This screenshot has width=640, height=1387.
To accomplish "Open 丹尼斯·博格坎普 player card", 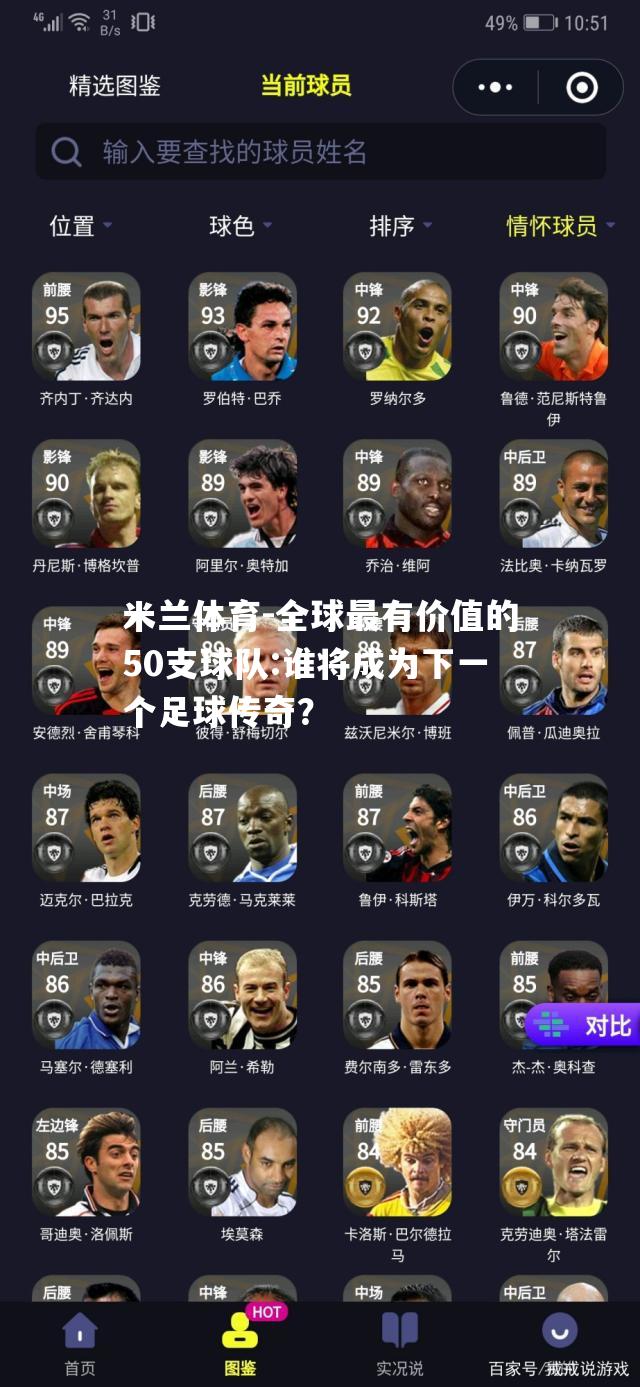I will (86, 495).
